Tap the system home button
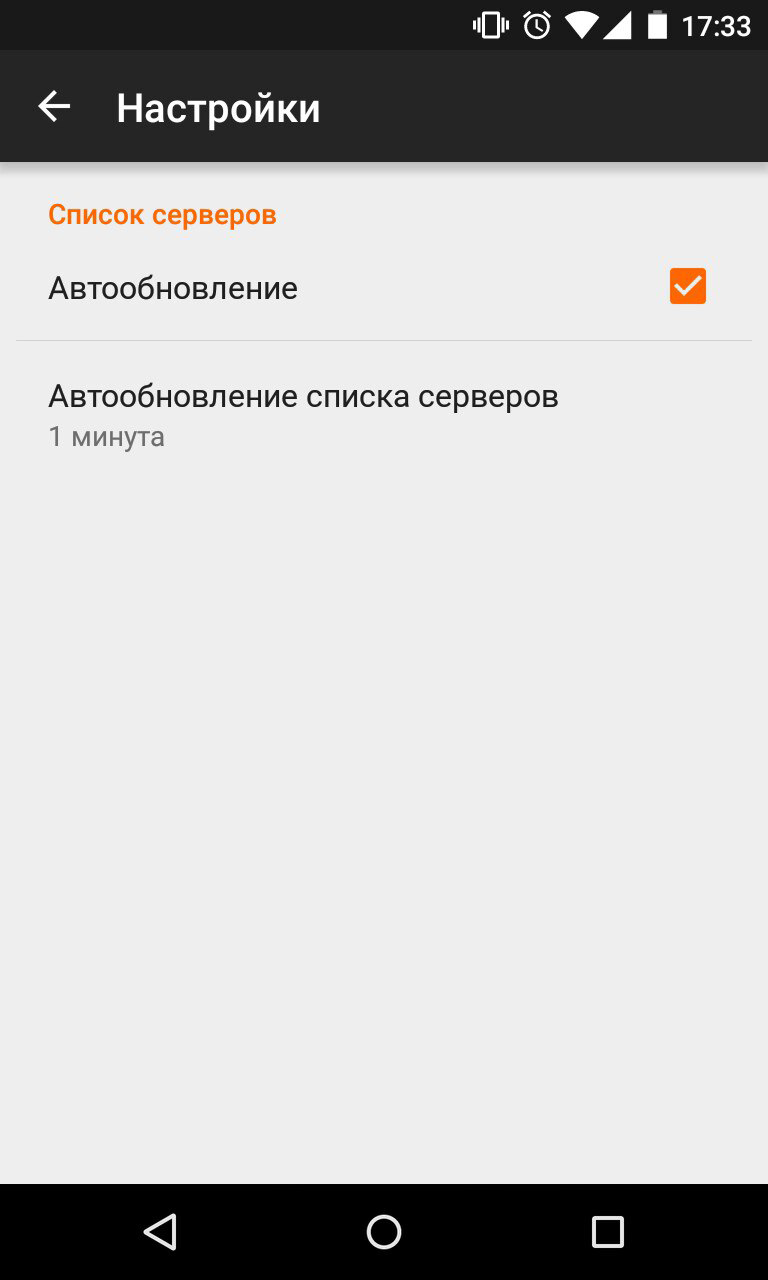This screenshot has height=1280, width=768. 384,1232
